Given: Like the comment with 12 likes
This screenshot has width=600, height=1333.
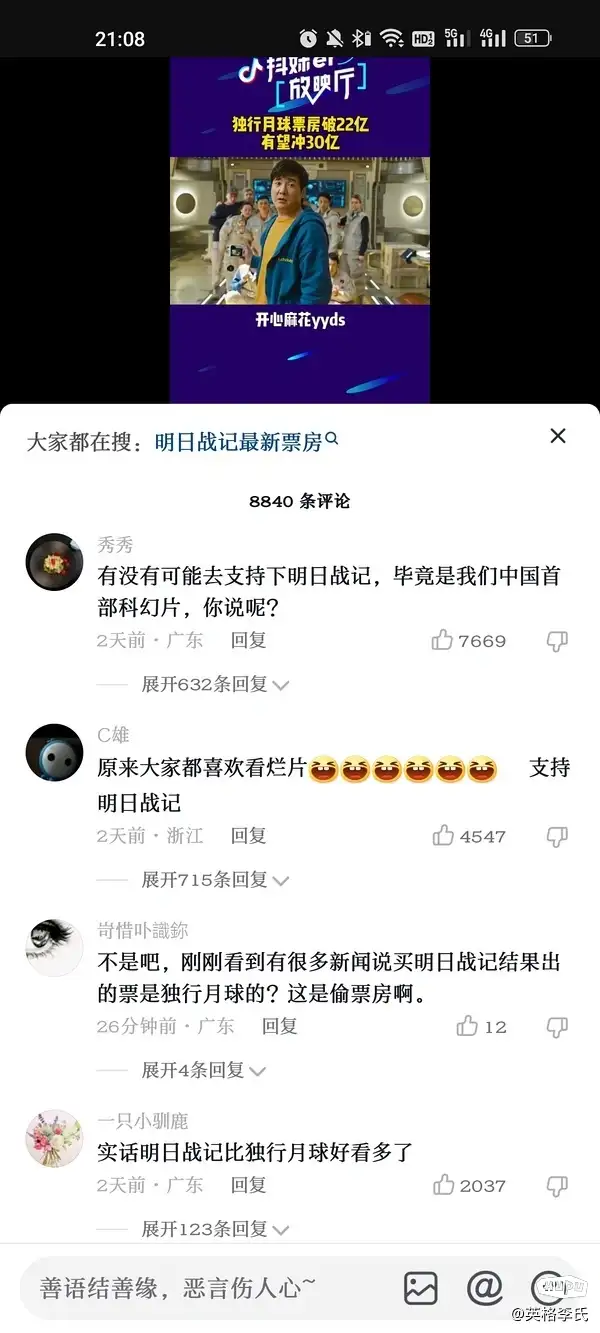Looking at the screenshot, I should pyautogui.click(x=467, y=1026).
